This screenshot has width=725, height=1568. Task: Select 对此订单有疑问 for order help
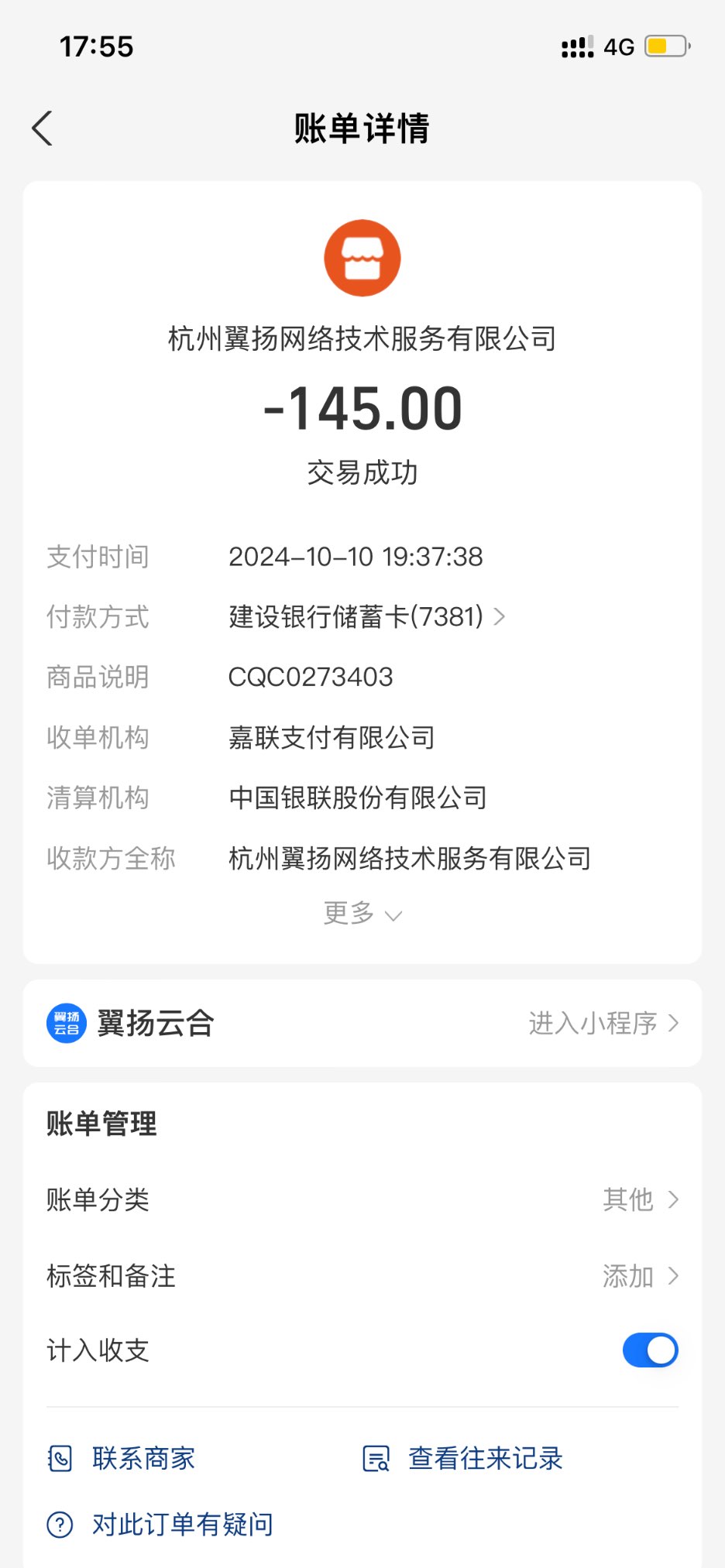coord(160,1525)
